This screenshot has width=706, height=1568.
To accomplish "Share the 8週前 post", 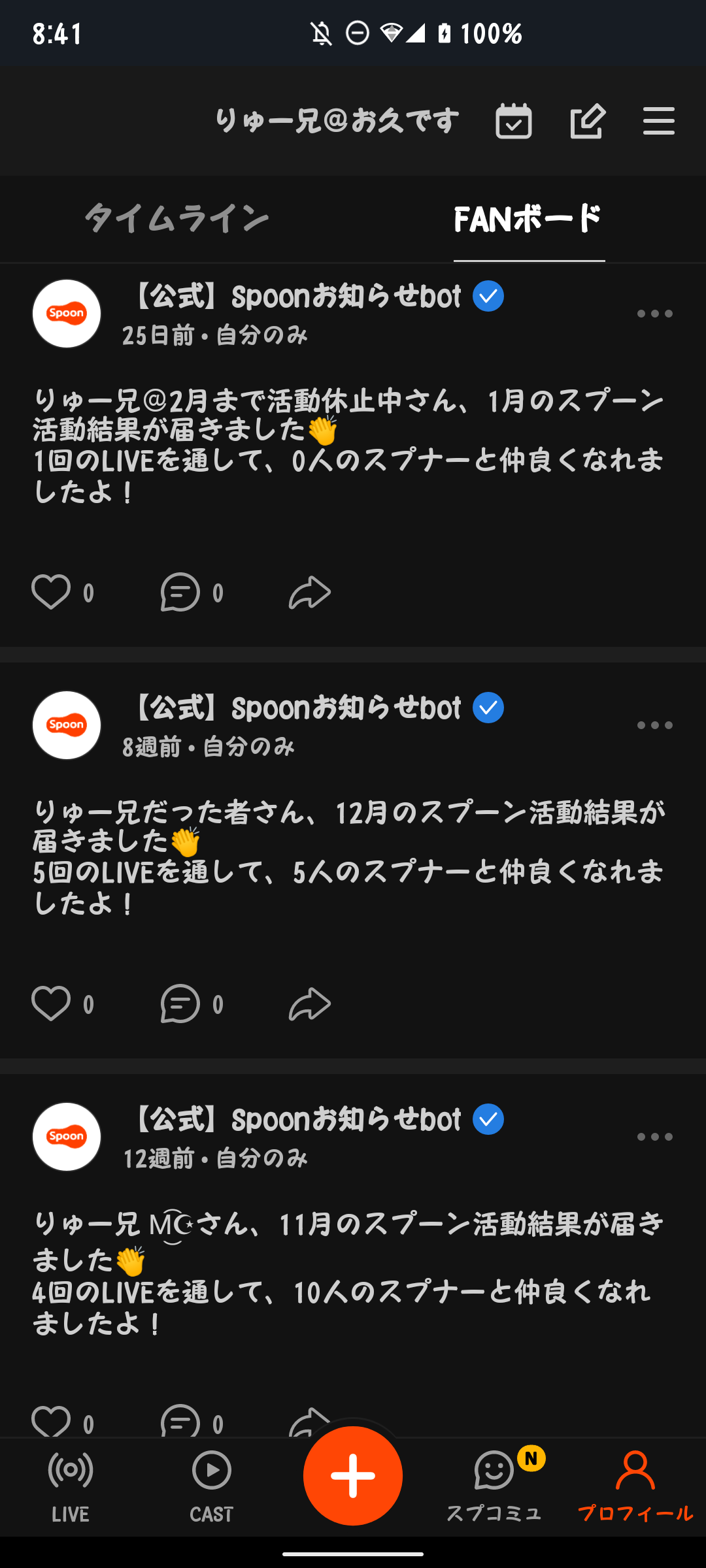I will (310, 1004).
